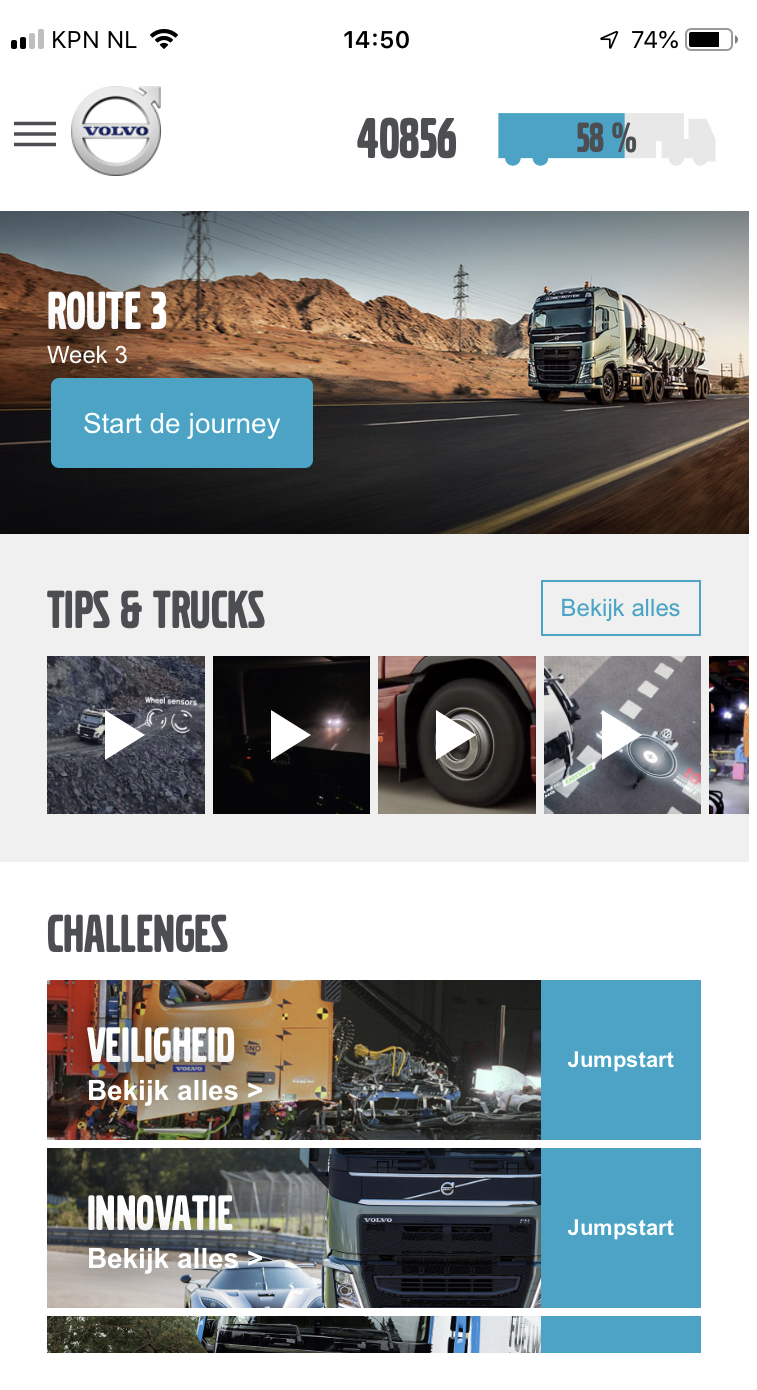This screenshot has height=1390, width=757.
Task: Open the hamburger menu
Action: click(35, 134)
